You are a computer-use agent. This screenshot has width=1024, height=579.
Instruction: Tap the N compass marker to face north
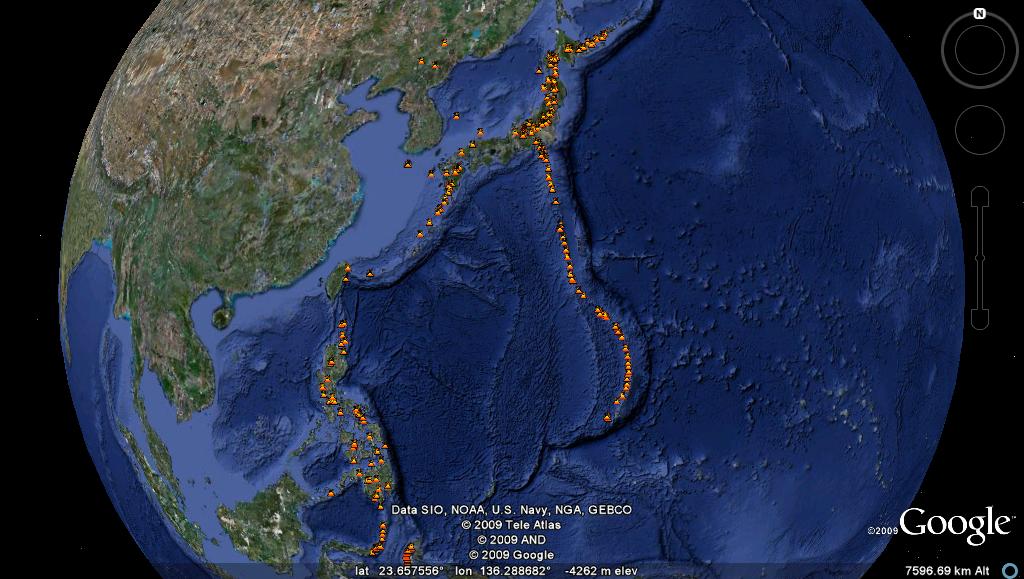point(980,14)
